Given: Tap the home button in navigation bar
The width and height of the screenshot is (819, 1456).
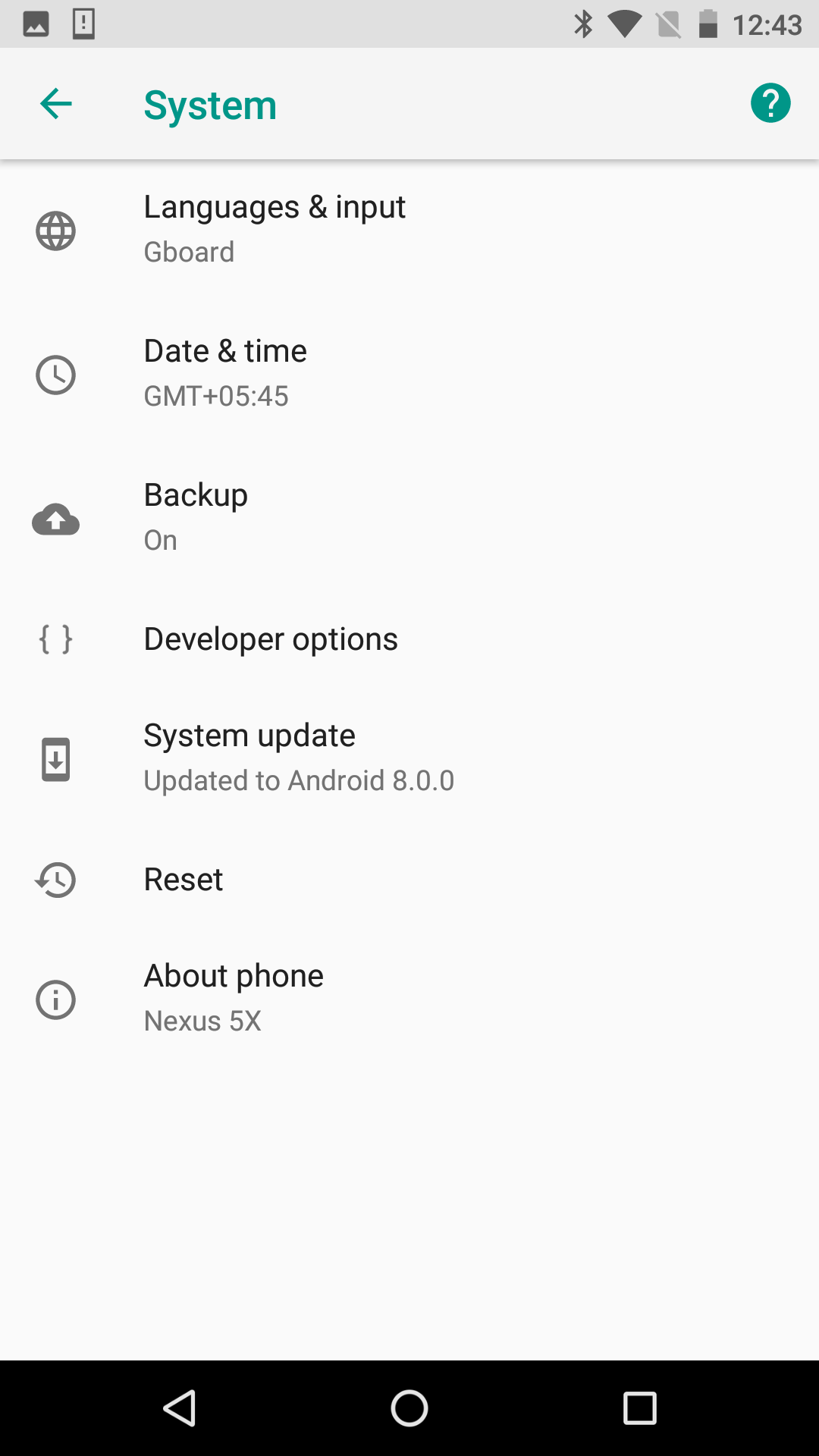Looking at the screenshot, I should [x=409, y=1409].
